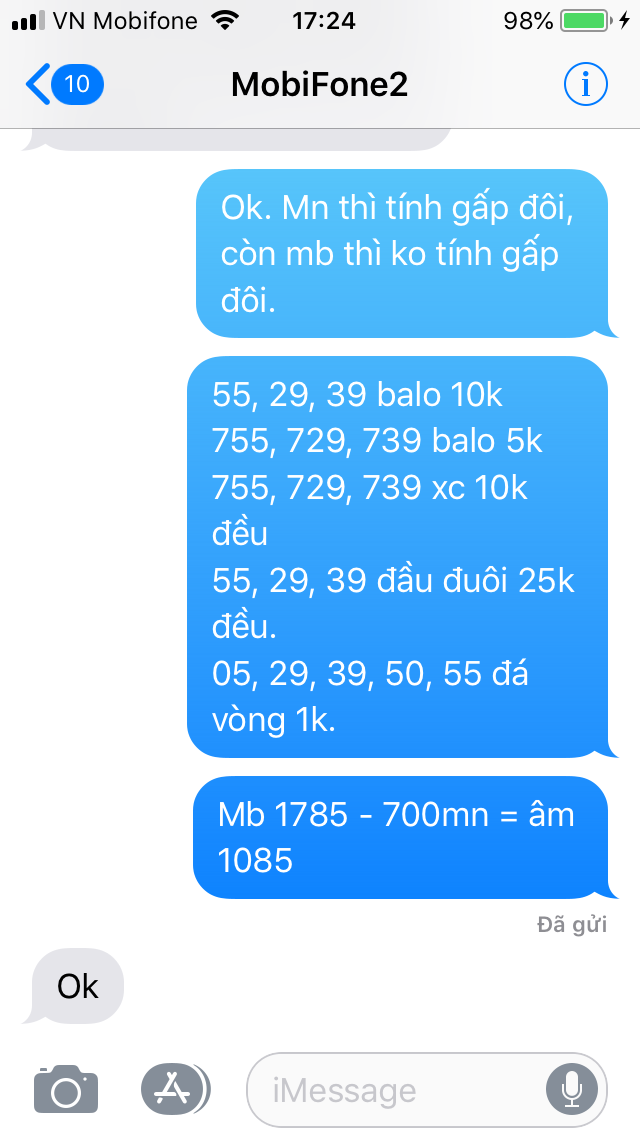Go back to the messages list
The image size is (640, 1136).
click(60, 85)
